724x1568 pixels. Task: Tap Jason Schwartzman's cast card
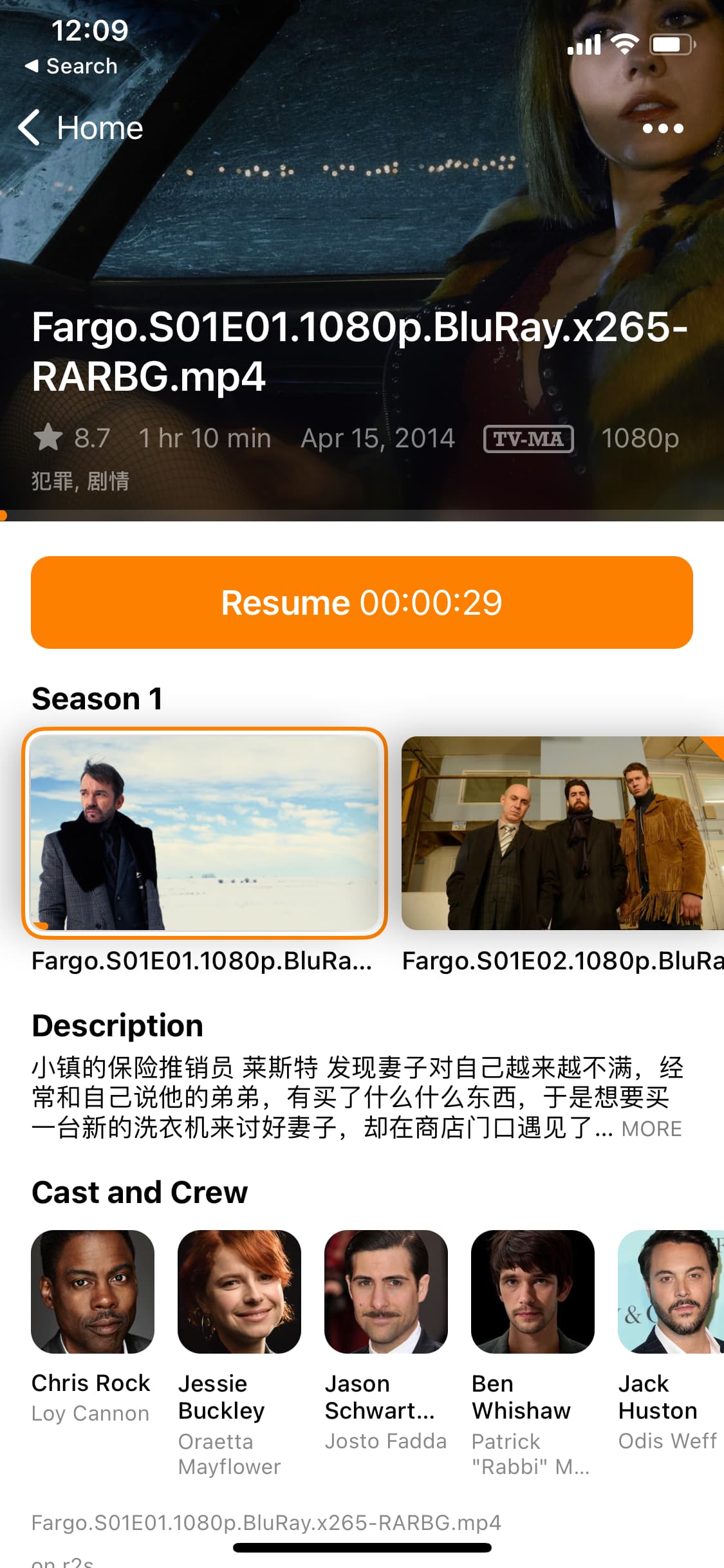pyautogui.click(x=386, y=1292)
